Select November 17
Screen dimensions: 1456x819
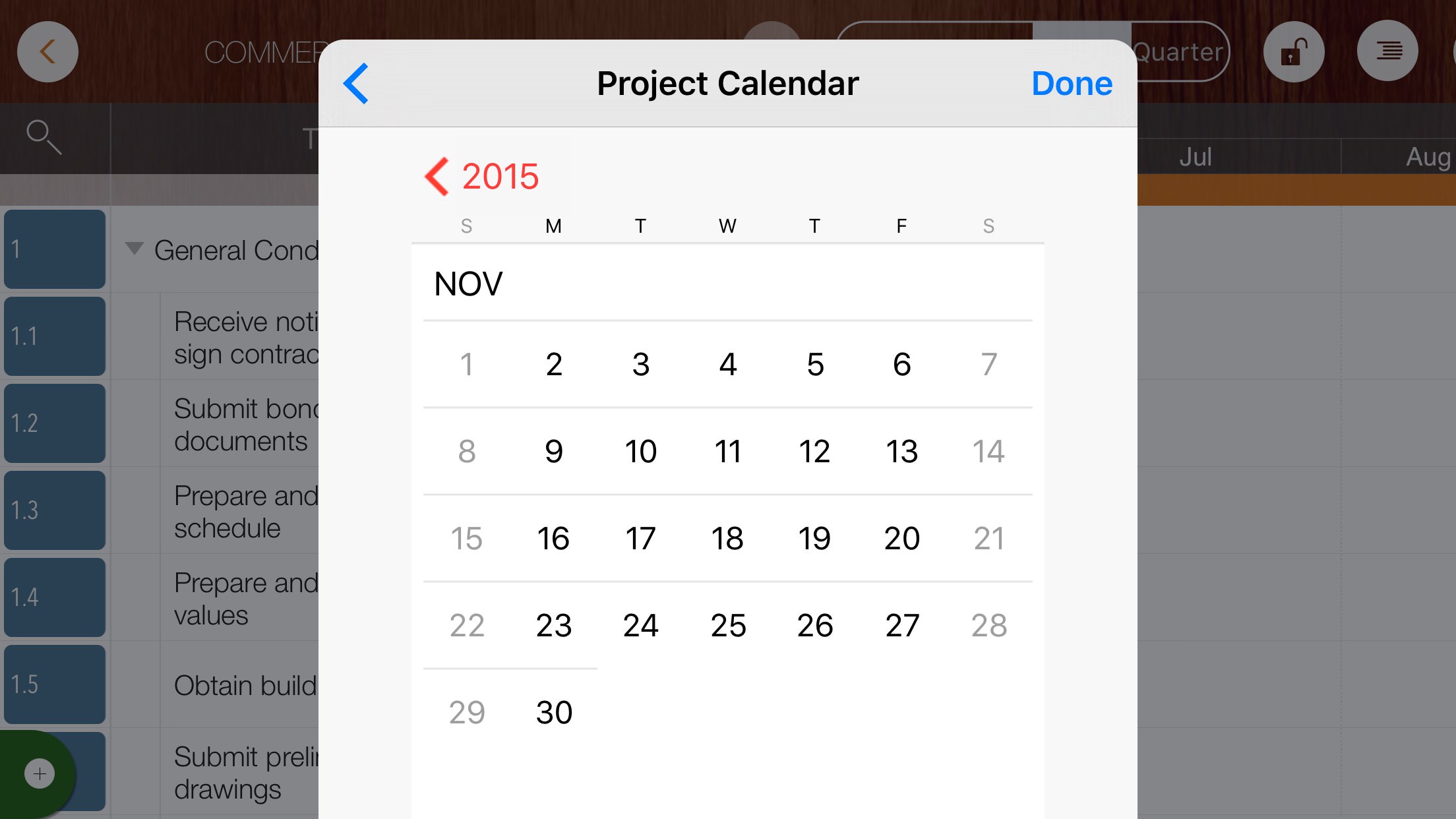(640, 539)
